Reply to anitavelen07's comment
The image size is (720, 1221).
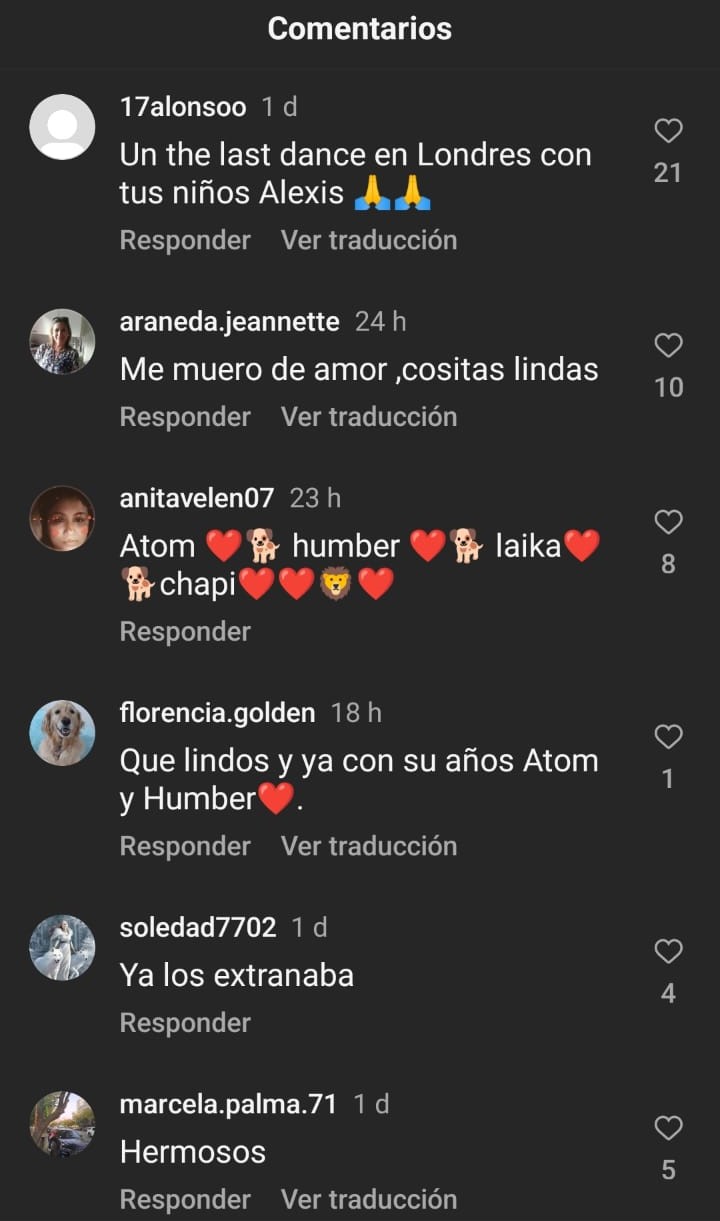(185, 631)
